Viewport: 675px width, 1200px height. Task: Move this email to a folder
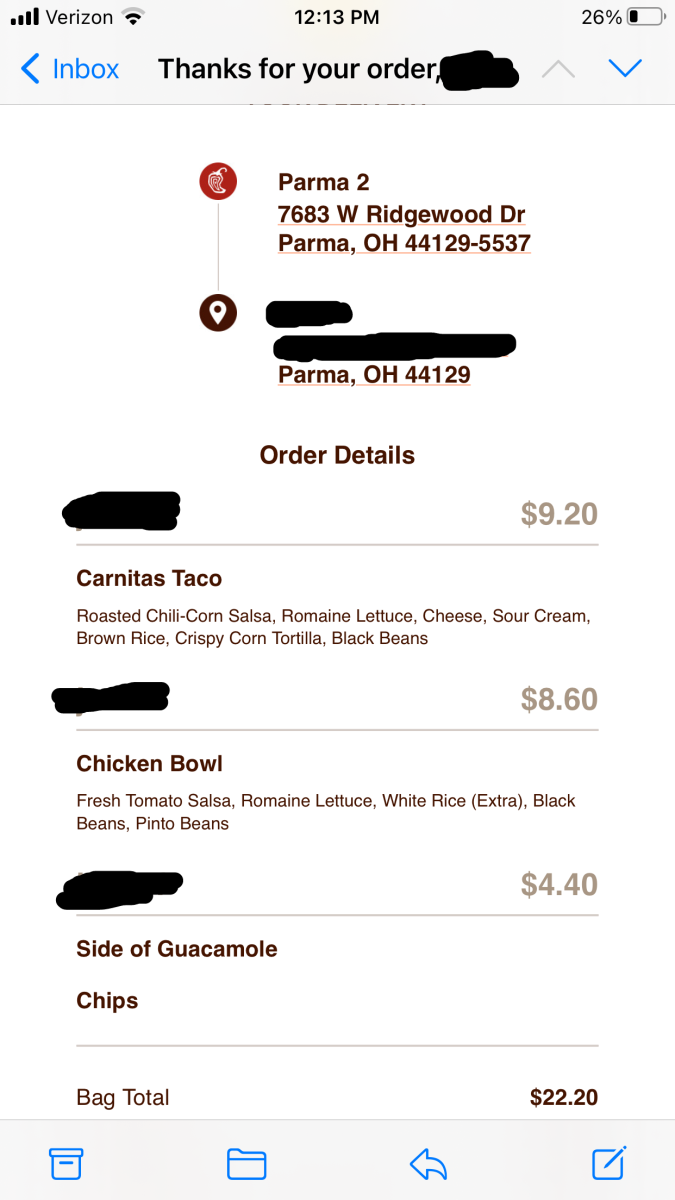tap(246, 1163)
